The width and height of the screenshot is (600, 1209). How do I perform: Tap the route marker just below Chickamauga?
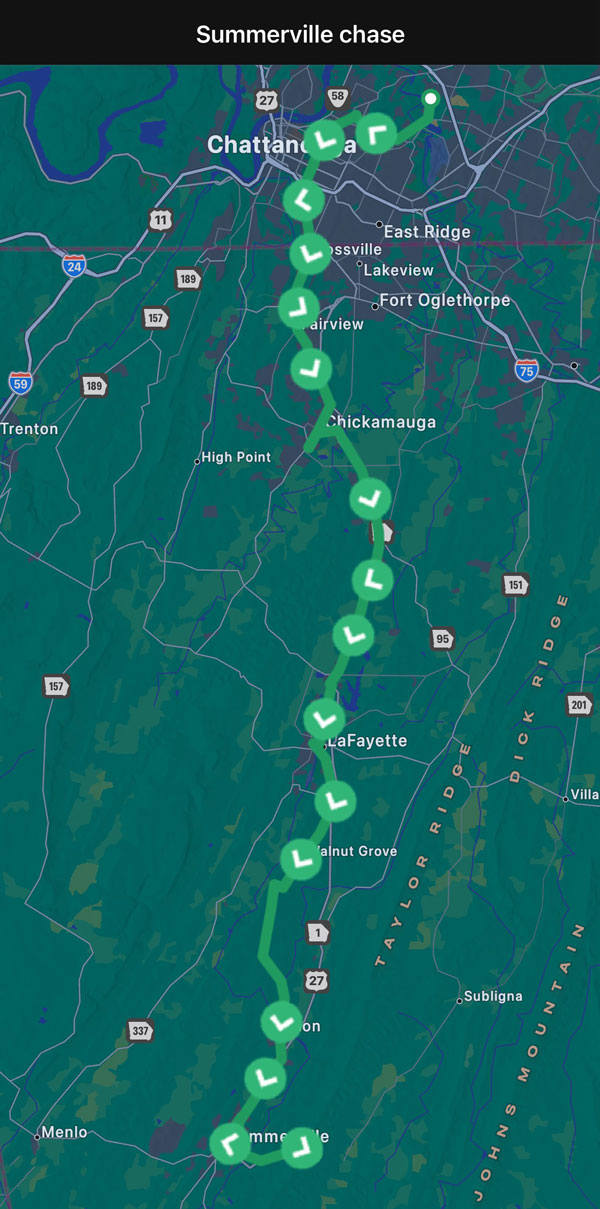click(x=371, y=496)
